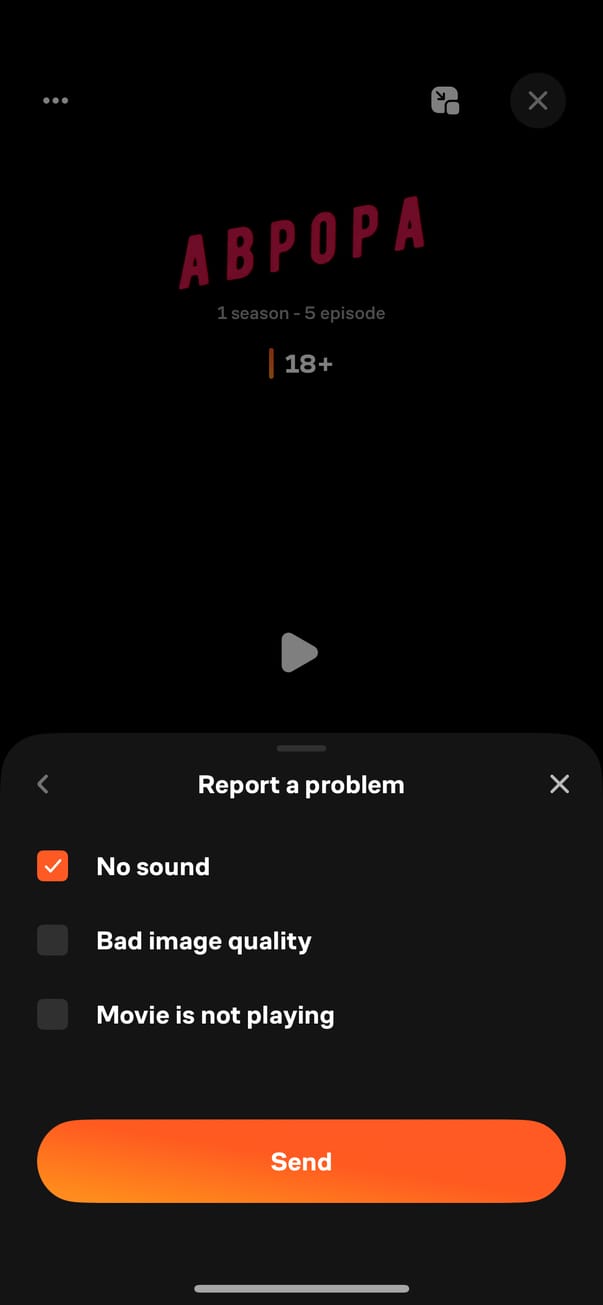This screenshot has height=1305, width=603.
Task: Send the problem report
Action: [301, 1161]
